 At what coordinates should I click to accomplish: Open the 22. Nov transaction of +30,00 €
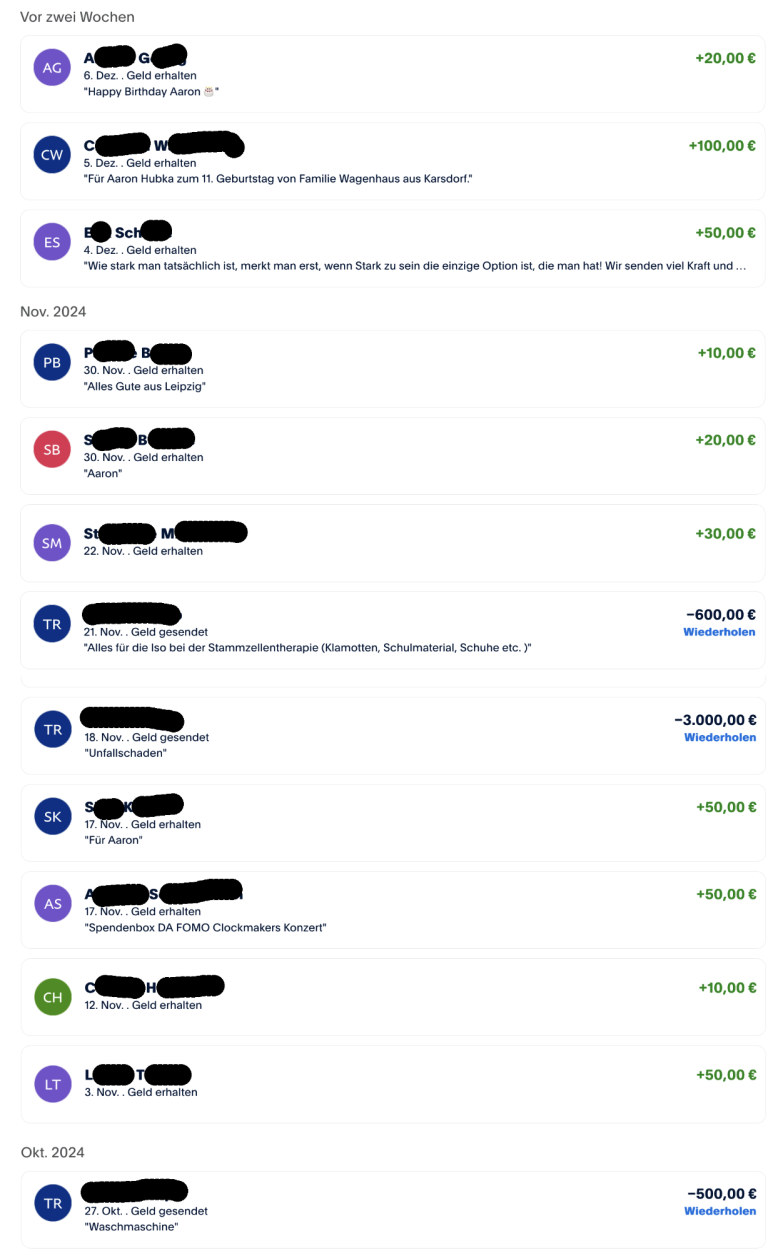click(393, 543)
